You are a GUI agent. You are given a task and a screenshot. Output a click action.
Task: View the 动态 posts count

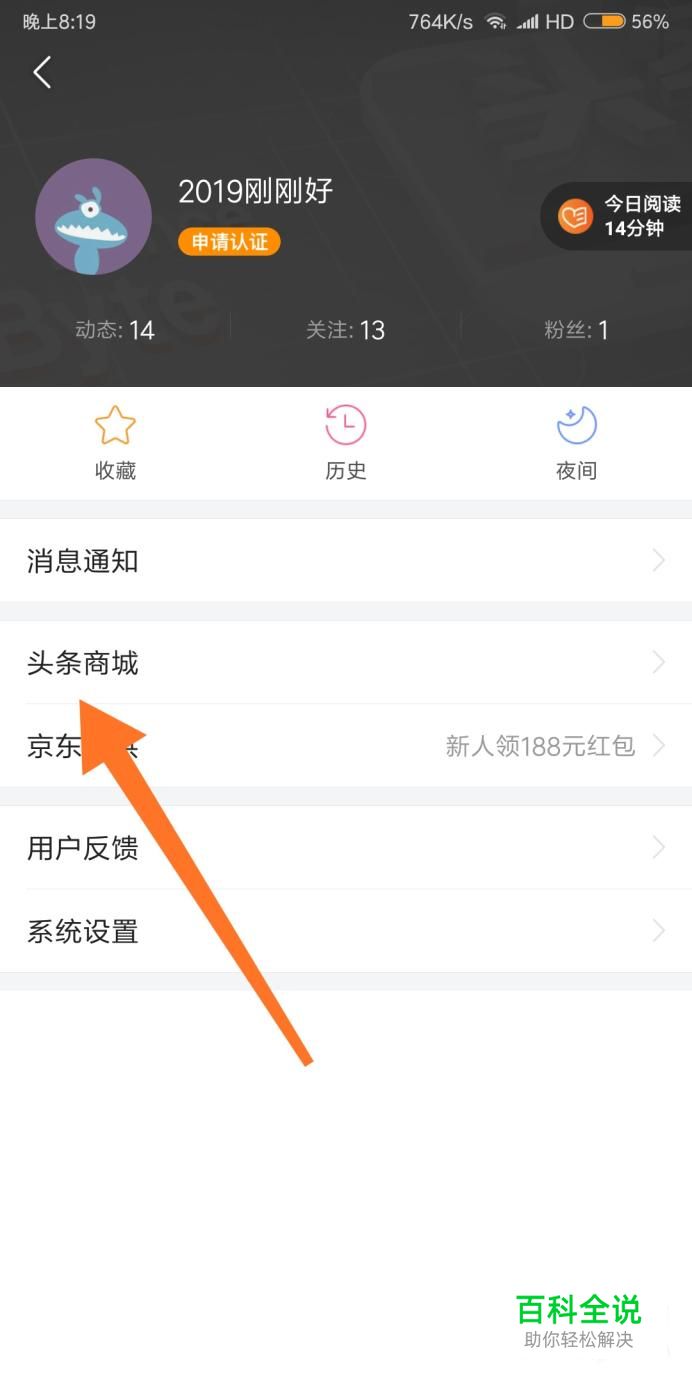(115, 330)
